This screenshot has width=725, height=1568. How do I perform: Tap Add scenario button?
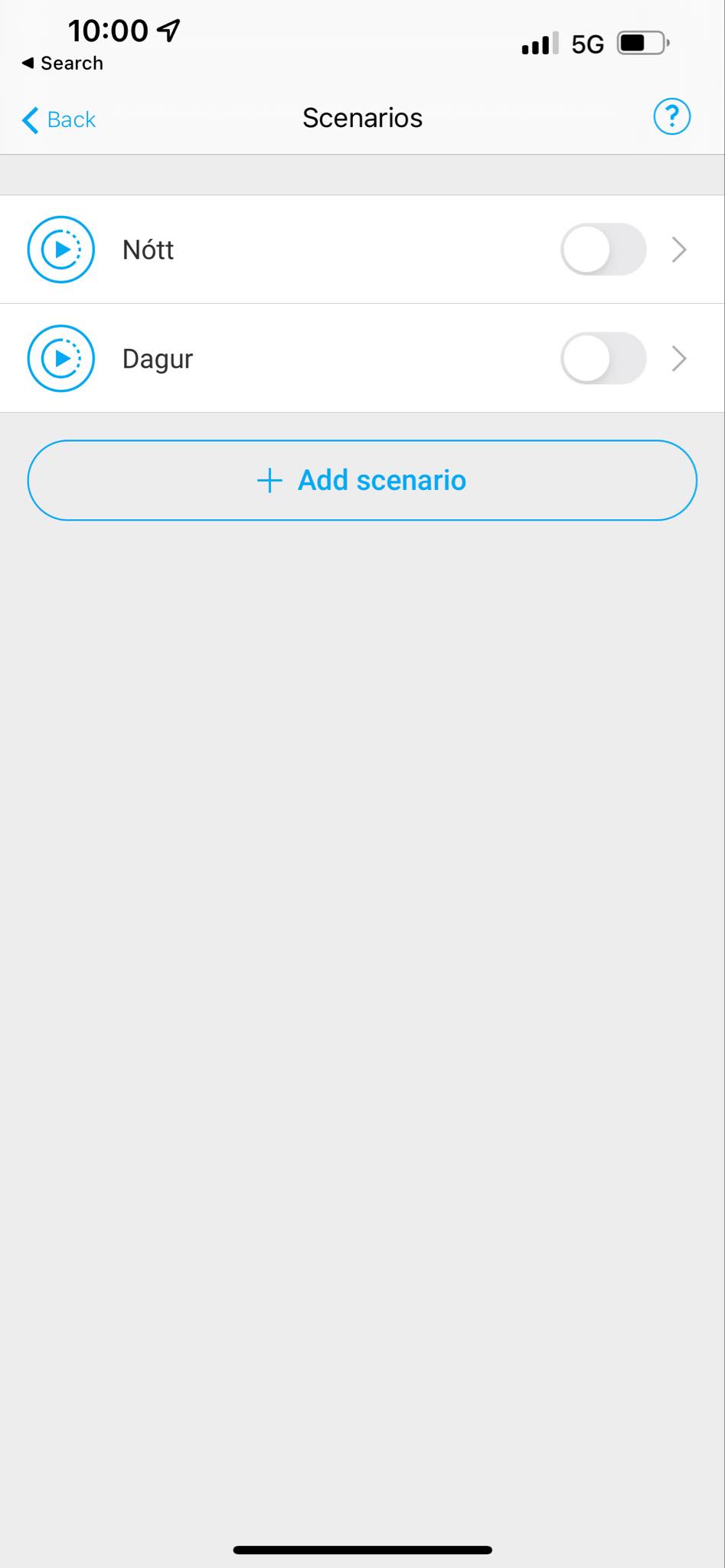tap(362, 480)
